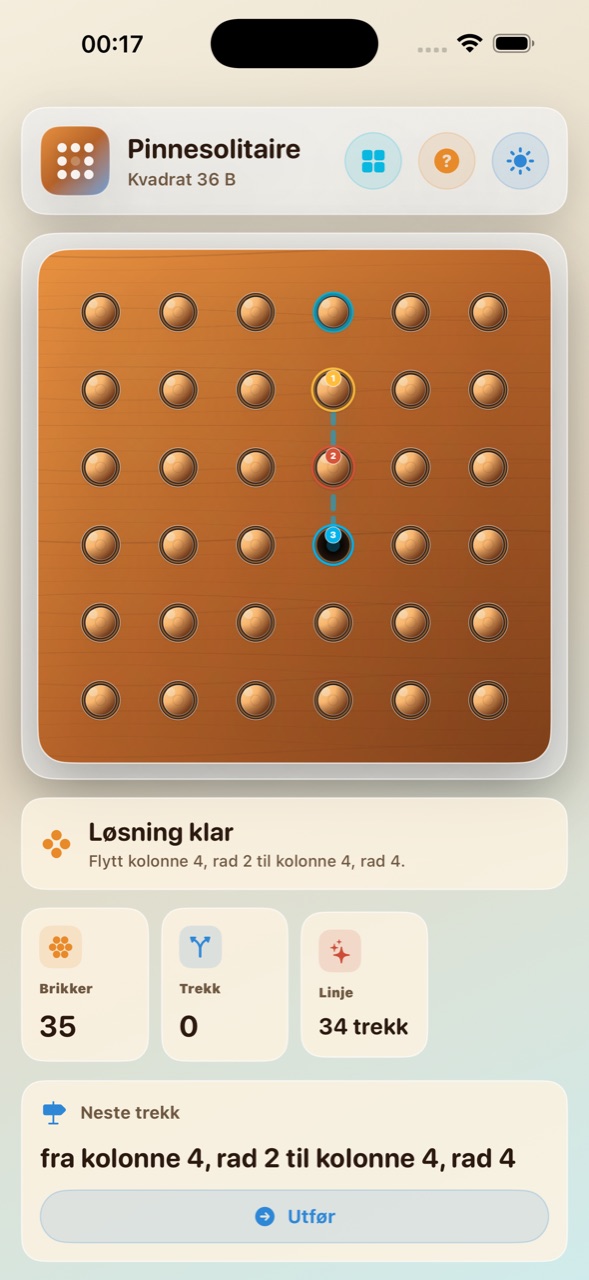Open the help question mark icon

click(447, 161)
